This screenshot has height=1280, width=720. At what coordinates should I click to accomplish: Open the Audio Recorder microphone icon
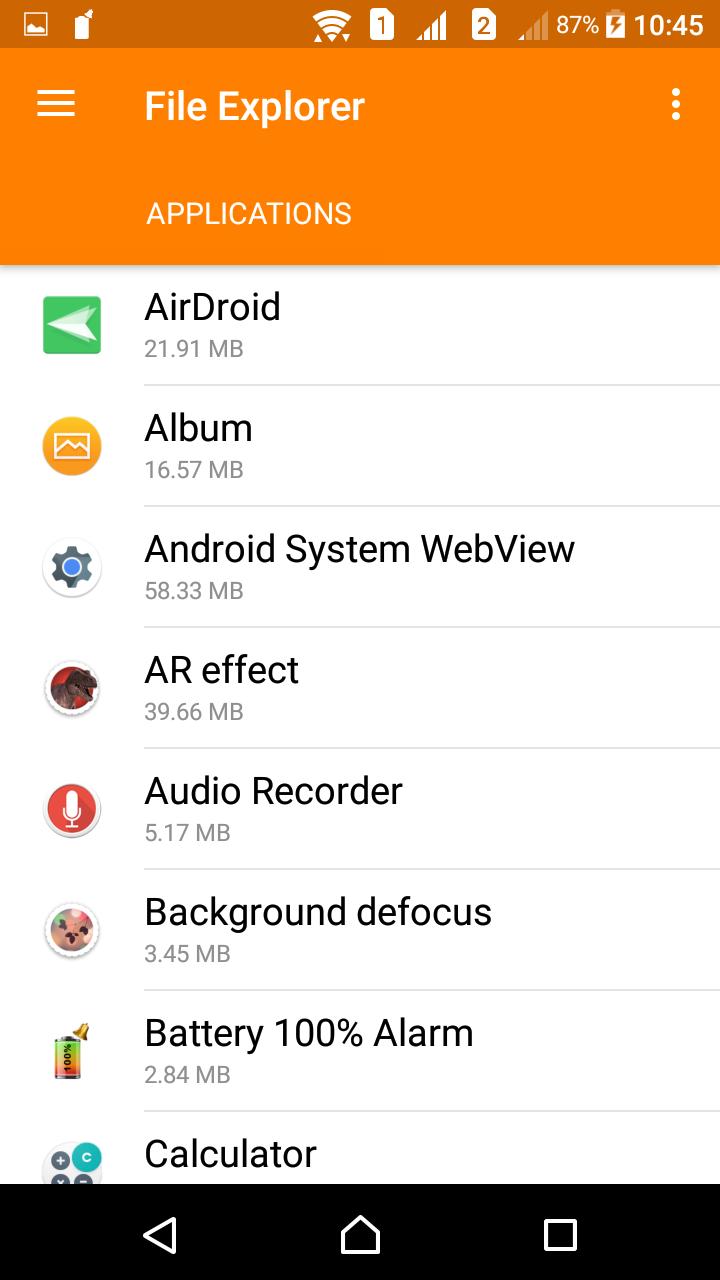[x=71, y=809]
